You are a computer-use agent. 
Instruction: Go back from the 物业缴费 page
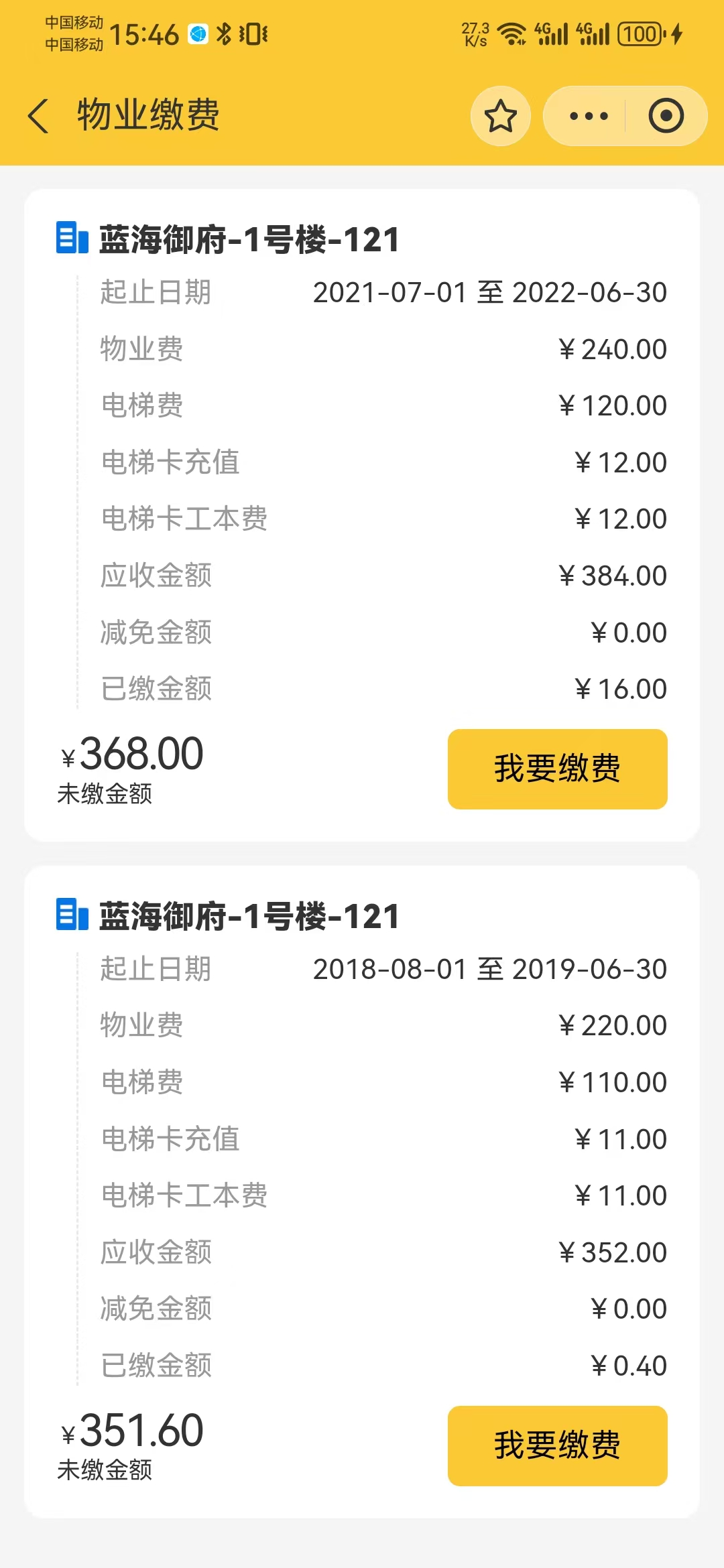tap(38, 116)
